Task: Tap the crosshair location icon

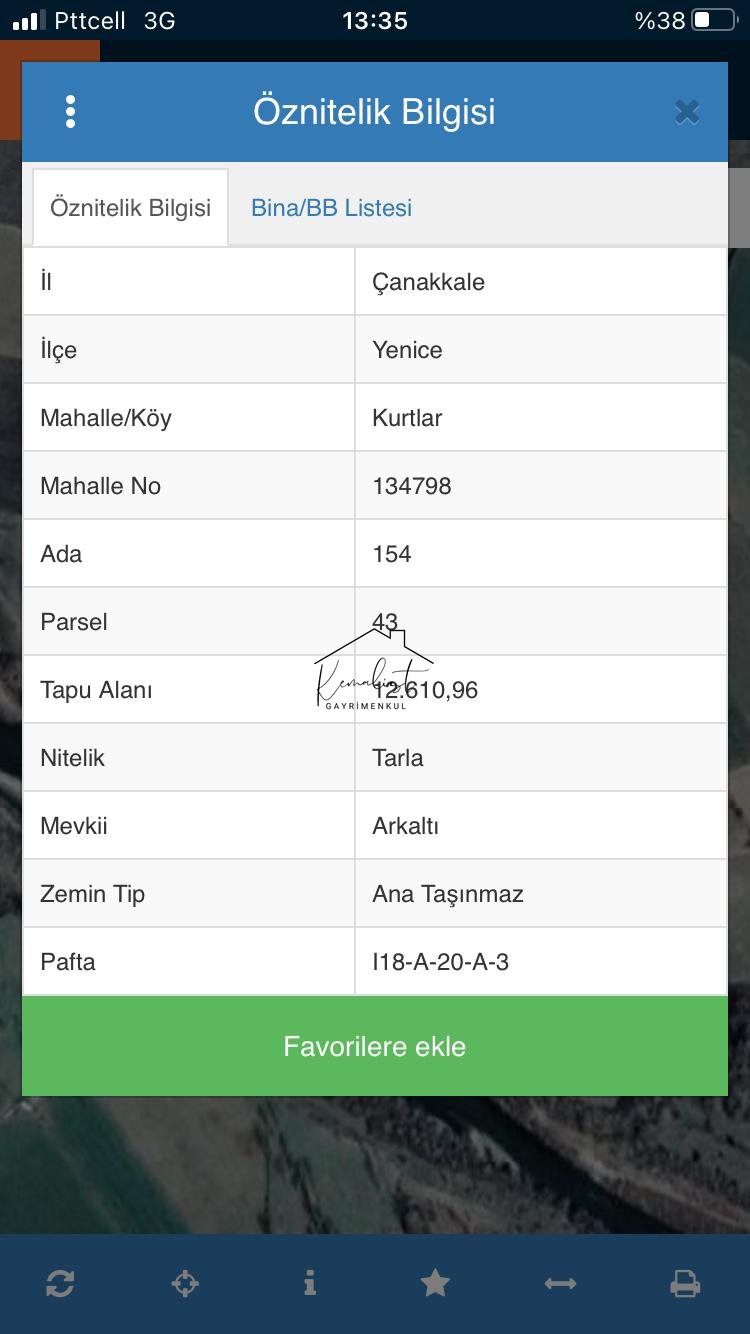Action: [x=185, y=1283]
